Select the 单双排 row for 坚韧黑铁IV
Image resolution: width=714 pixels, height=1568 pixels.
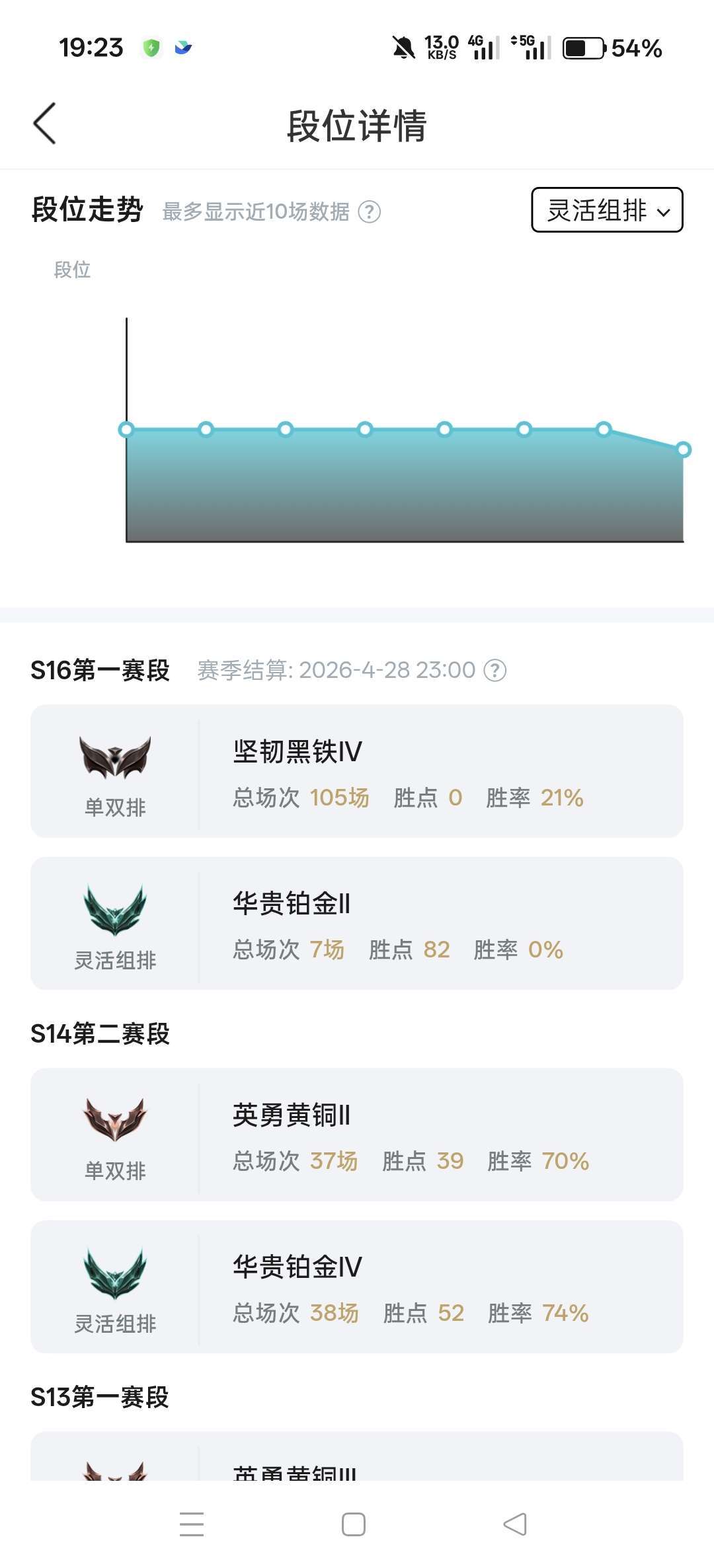pos(115,807)
